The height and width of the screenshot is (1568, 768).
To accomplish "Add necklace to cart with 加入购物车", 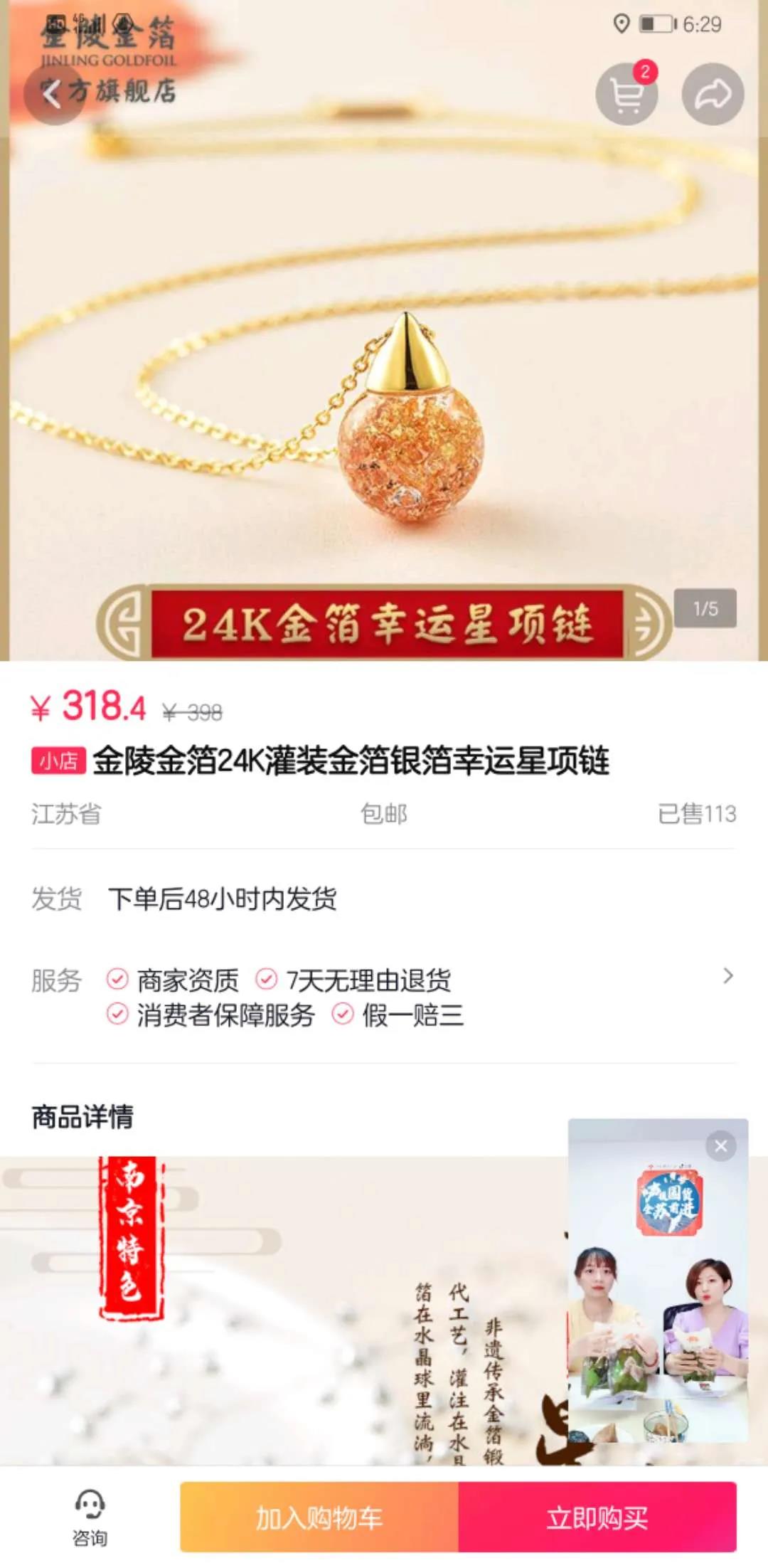I will click(319, 1517).
